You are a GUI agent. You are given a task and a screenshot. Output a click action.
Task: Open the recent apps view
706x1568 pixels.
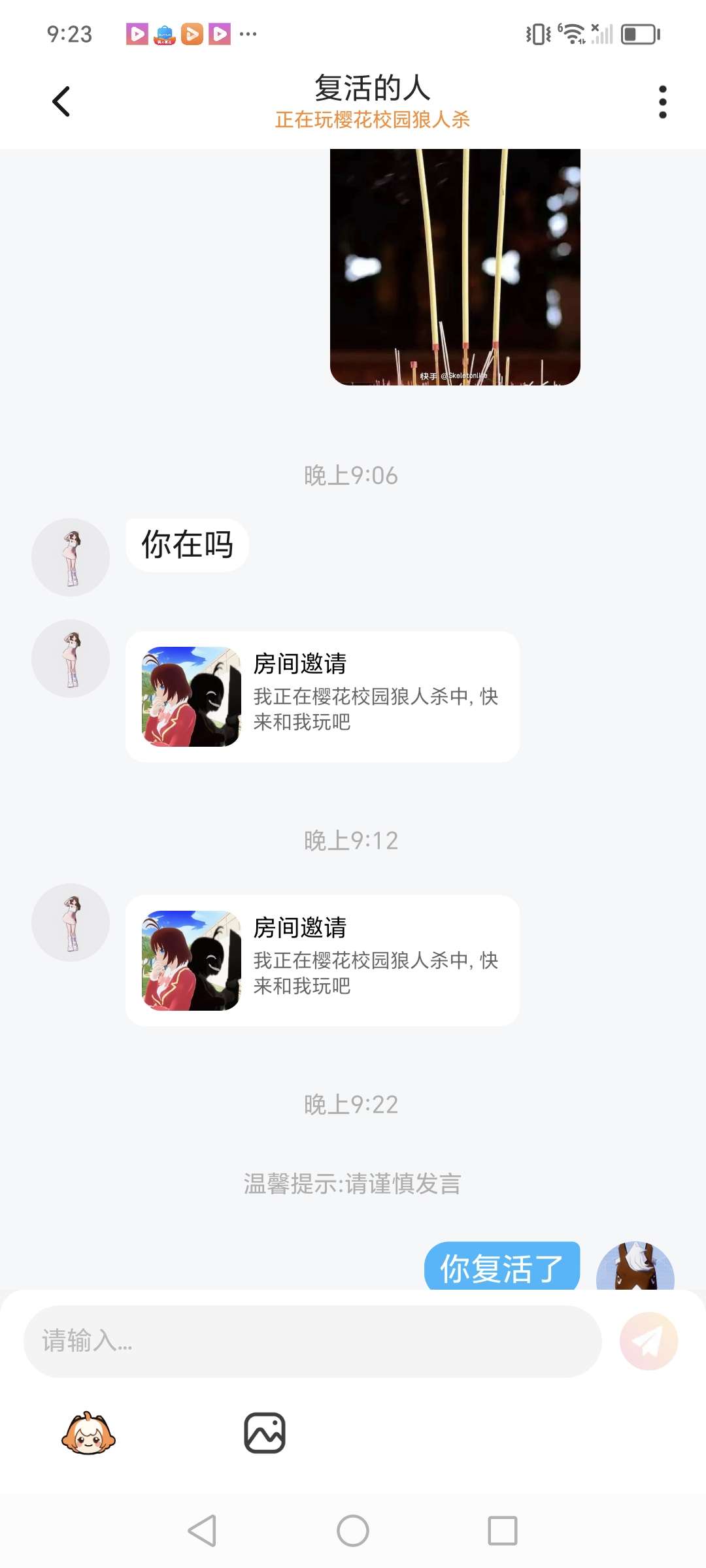pyautogui.click(x=502, y=1531)
